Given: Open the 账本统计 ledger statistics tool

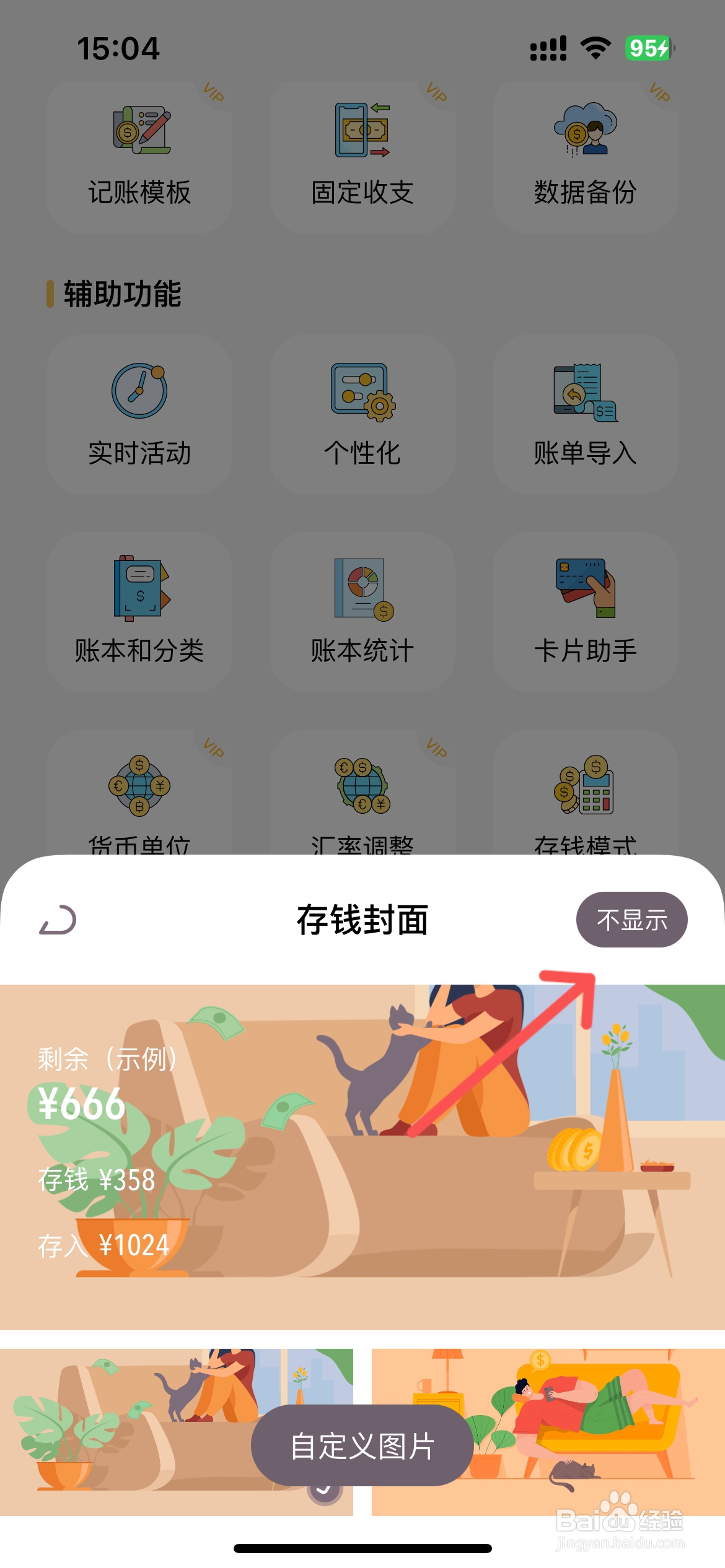Looking at the screenshot, I should (362, 610).
